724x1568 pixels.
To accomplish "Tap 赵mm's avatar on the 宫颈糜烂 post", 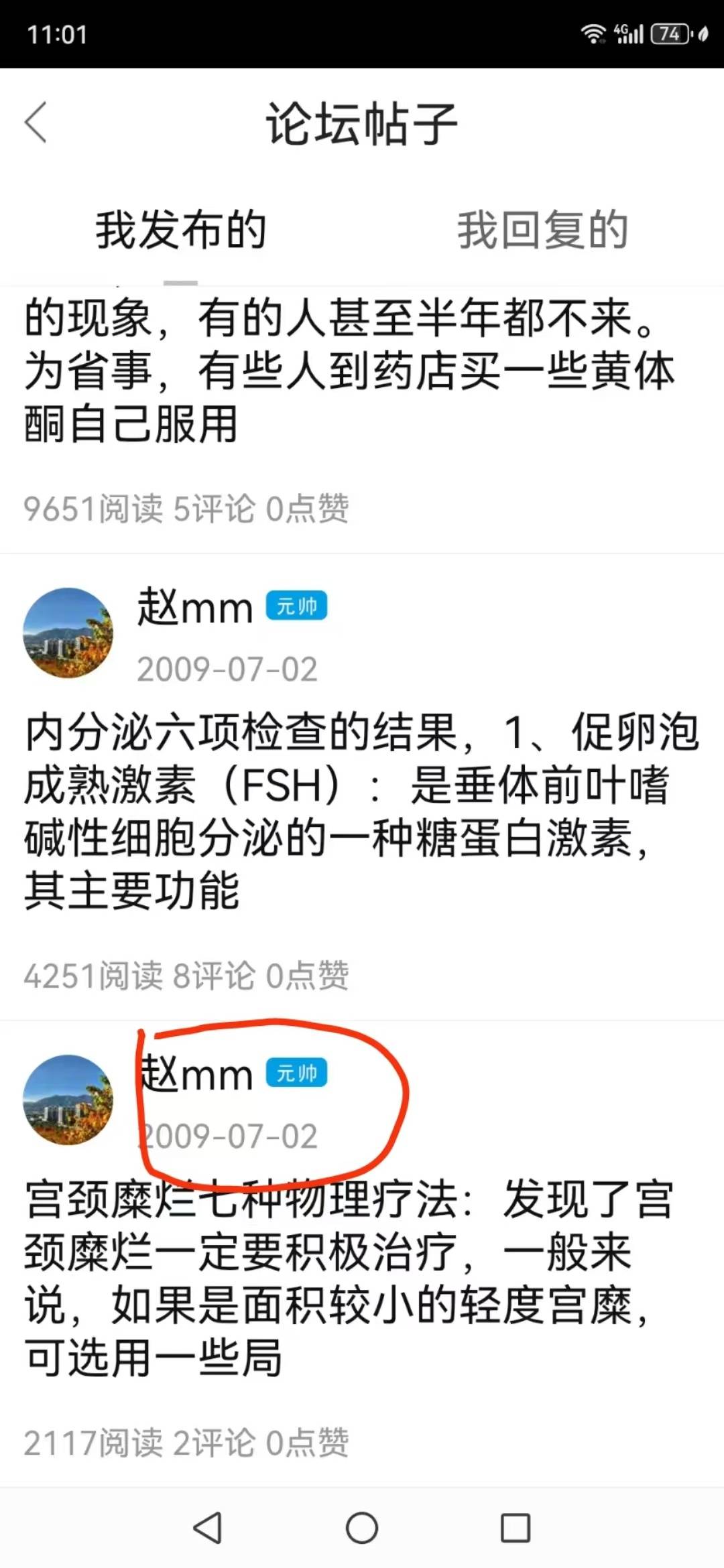I will click(x=68, y=1100).
